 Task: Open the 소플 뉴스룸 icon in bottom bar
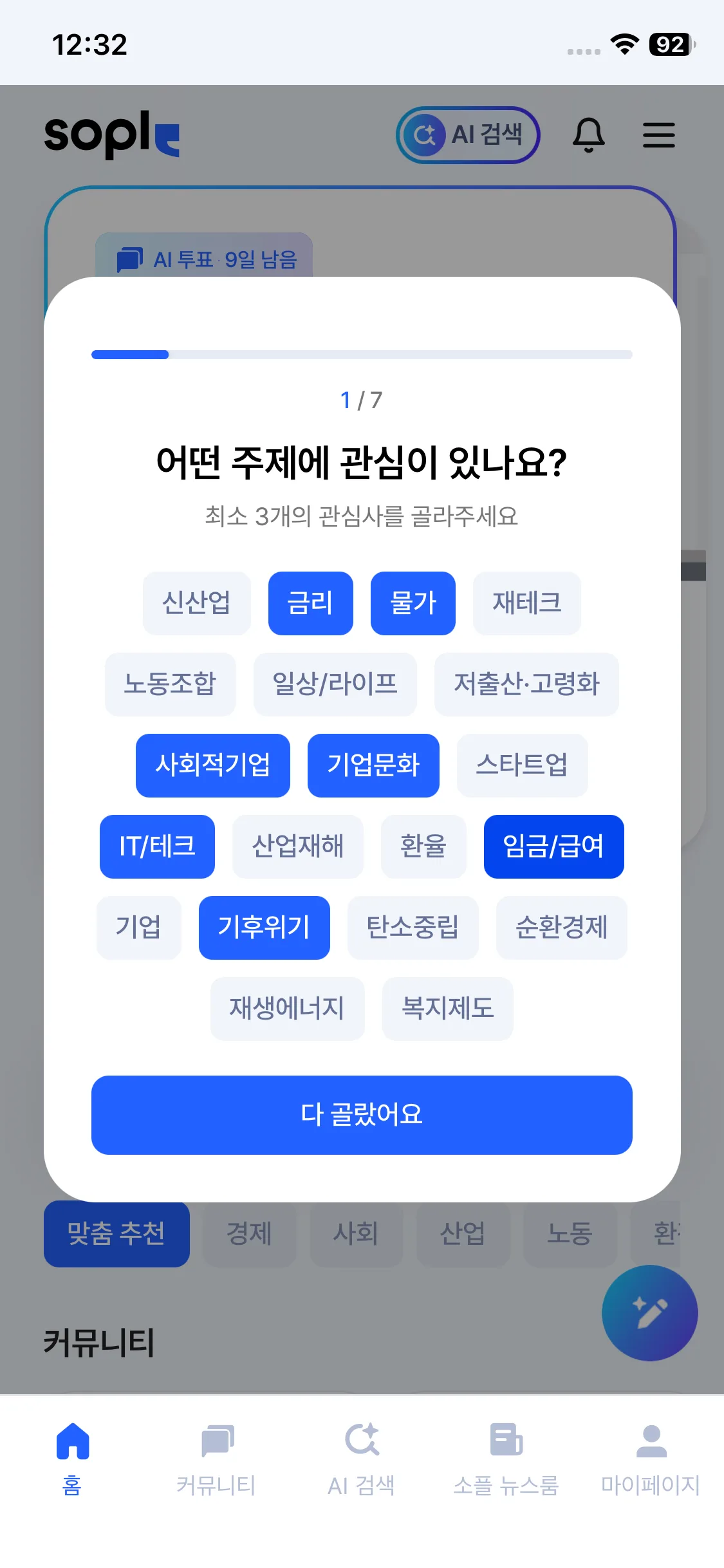(506, 1445)
